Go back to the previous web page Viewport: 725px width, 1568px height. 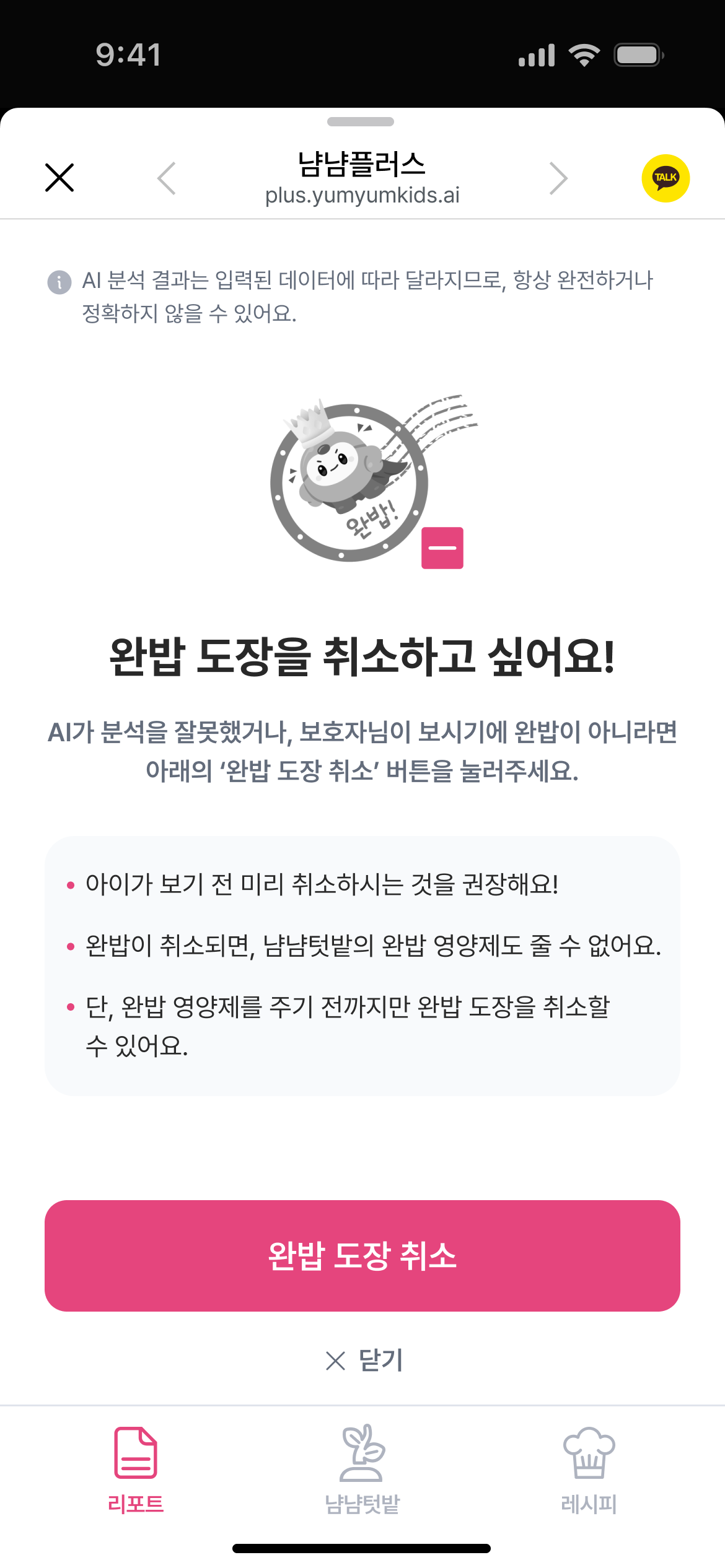pos(167,178)
